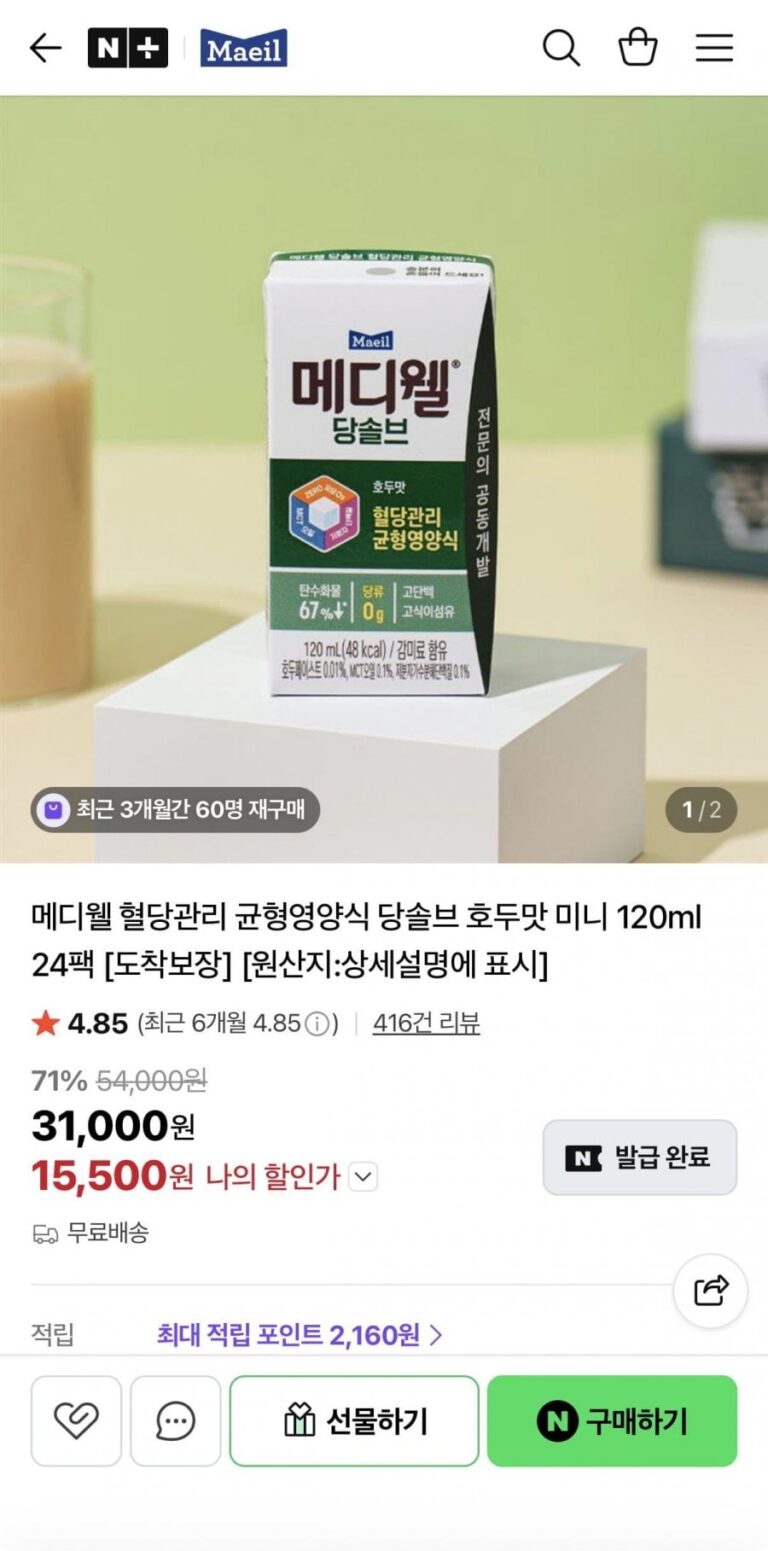Show rating info for 최근 6개월
Image resolution: width=768 pixels, height=1551 pixels.
click(317, 1024)
